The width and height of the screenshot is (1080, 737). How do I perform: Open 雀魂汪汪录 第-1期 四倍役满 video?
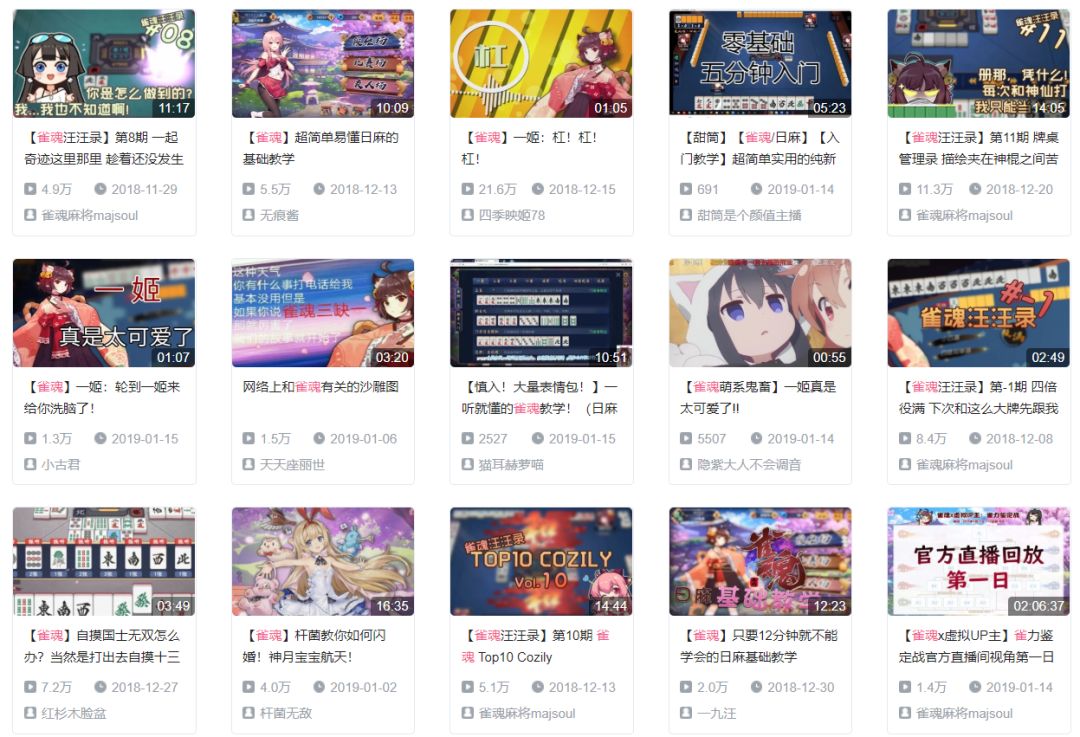(978, 313)
